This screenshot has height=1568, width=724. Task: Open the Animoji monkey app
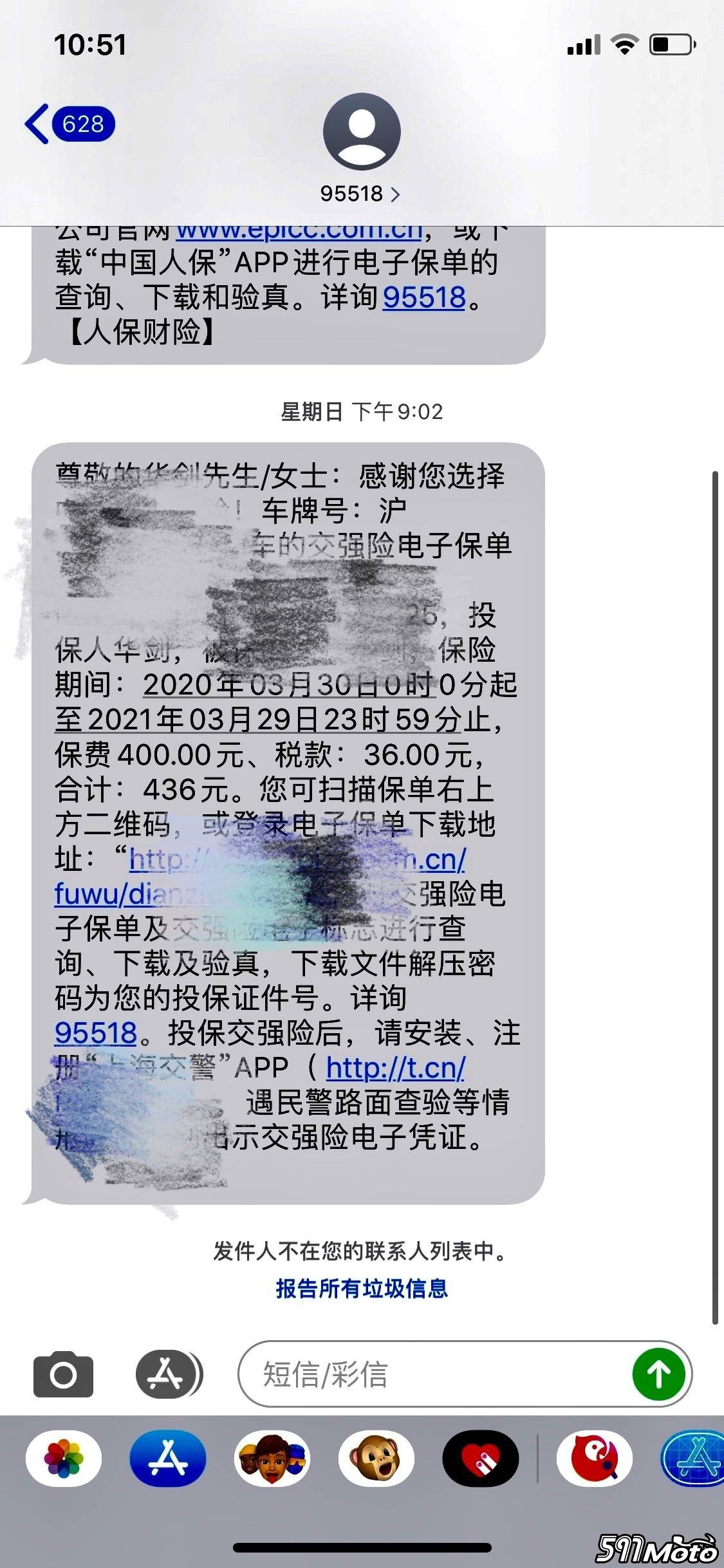[376, 1459]
